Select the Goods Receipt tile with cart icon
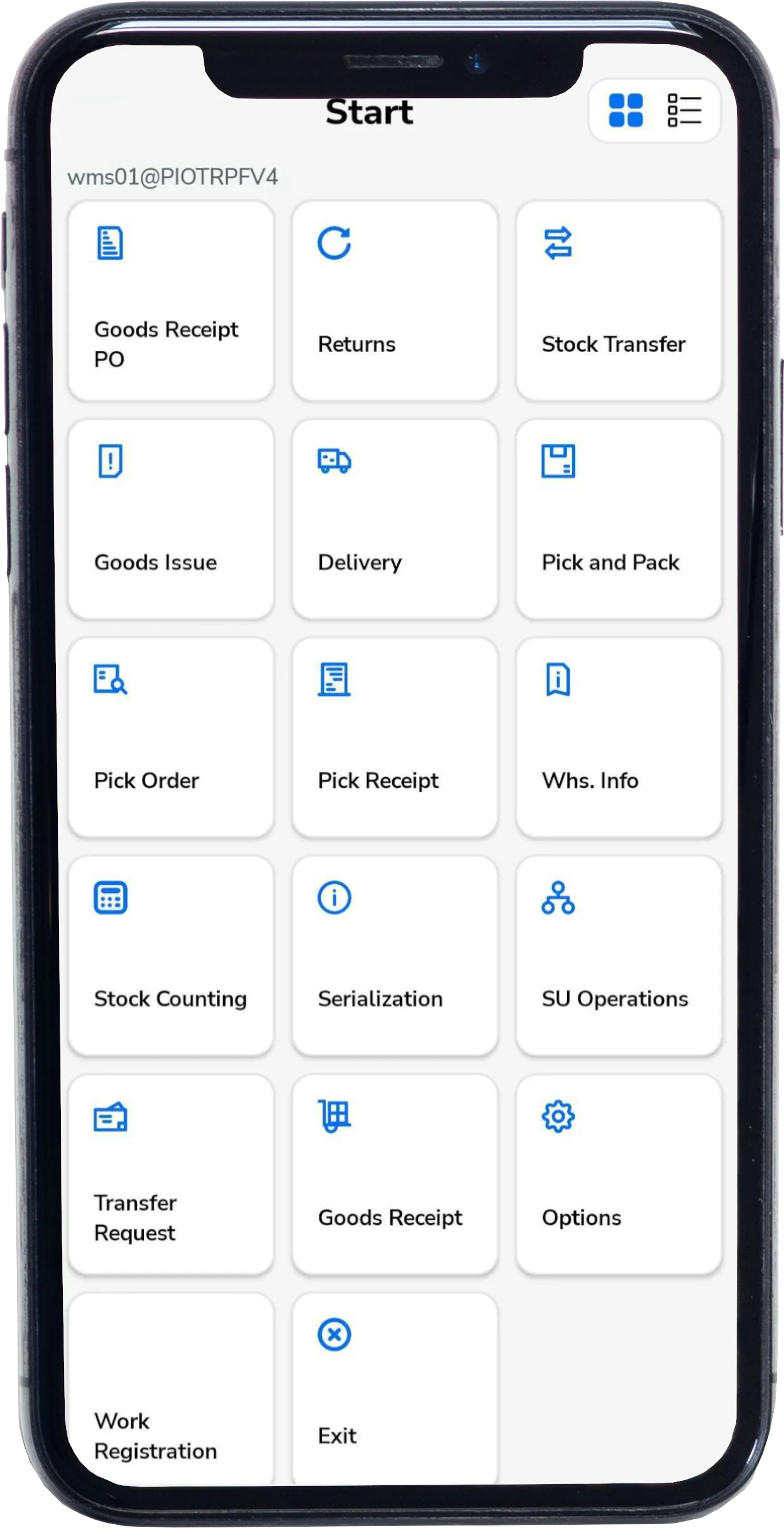Viewport: 784px width, 1528px height. click(395, 1175)
